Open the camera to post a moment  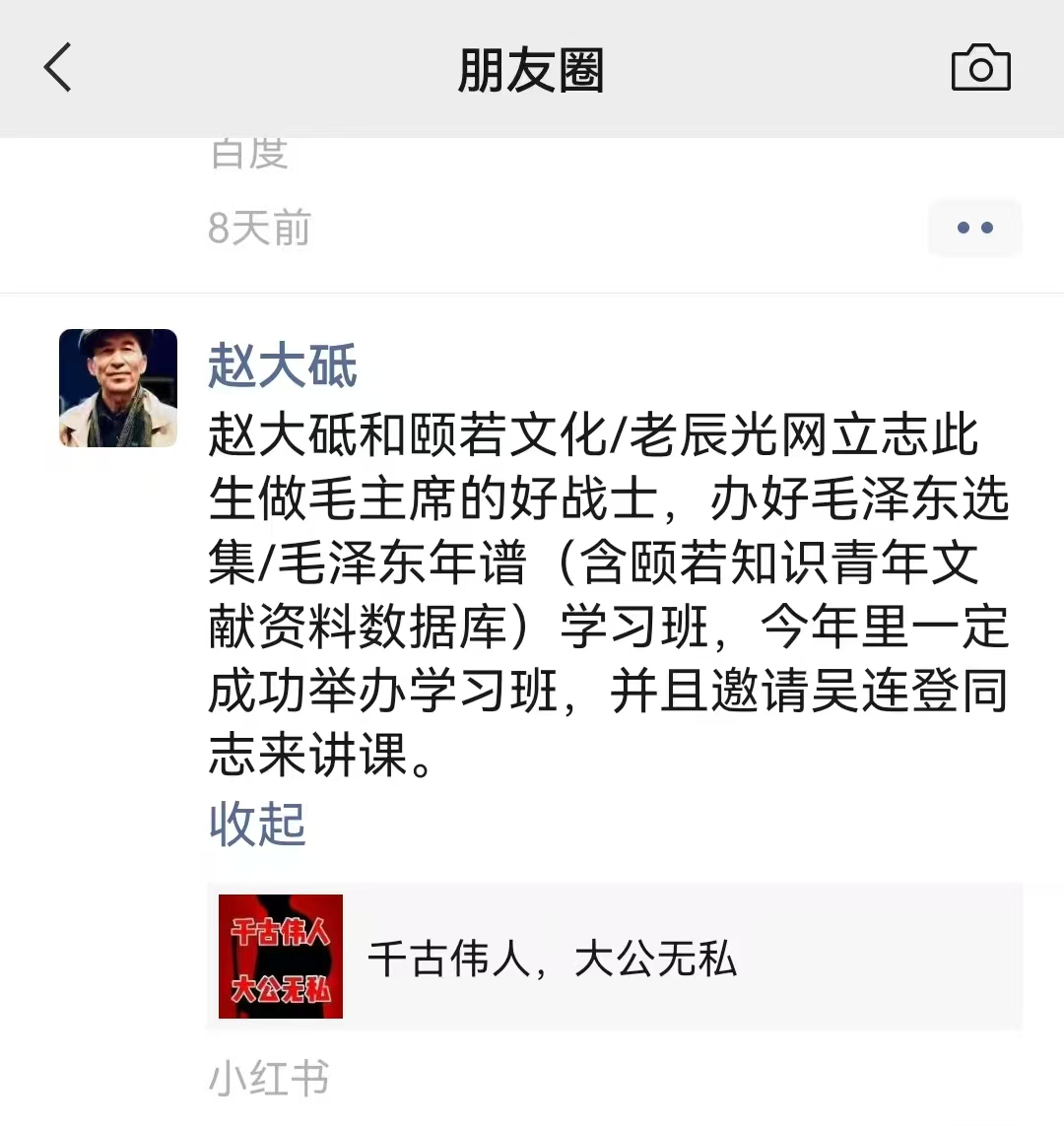980,68
